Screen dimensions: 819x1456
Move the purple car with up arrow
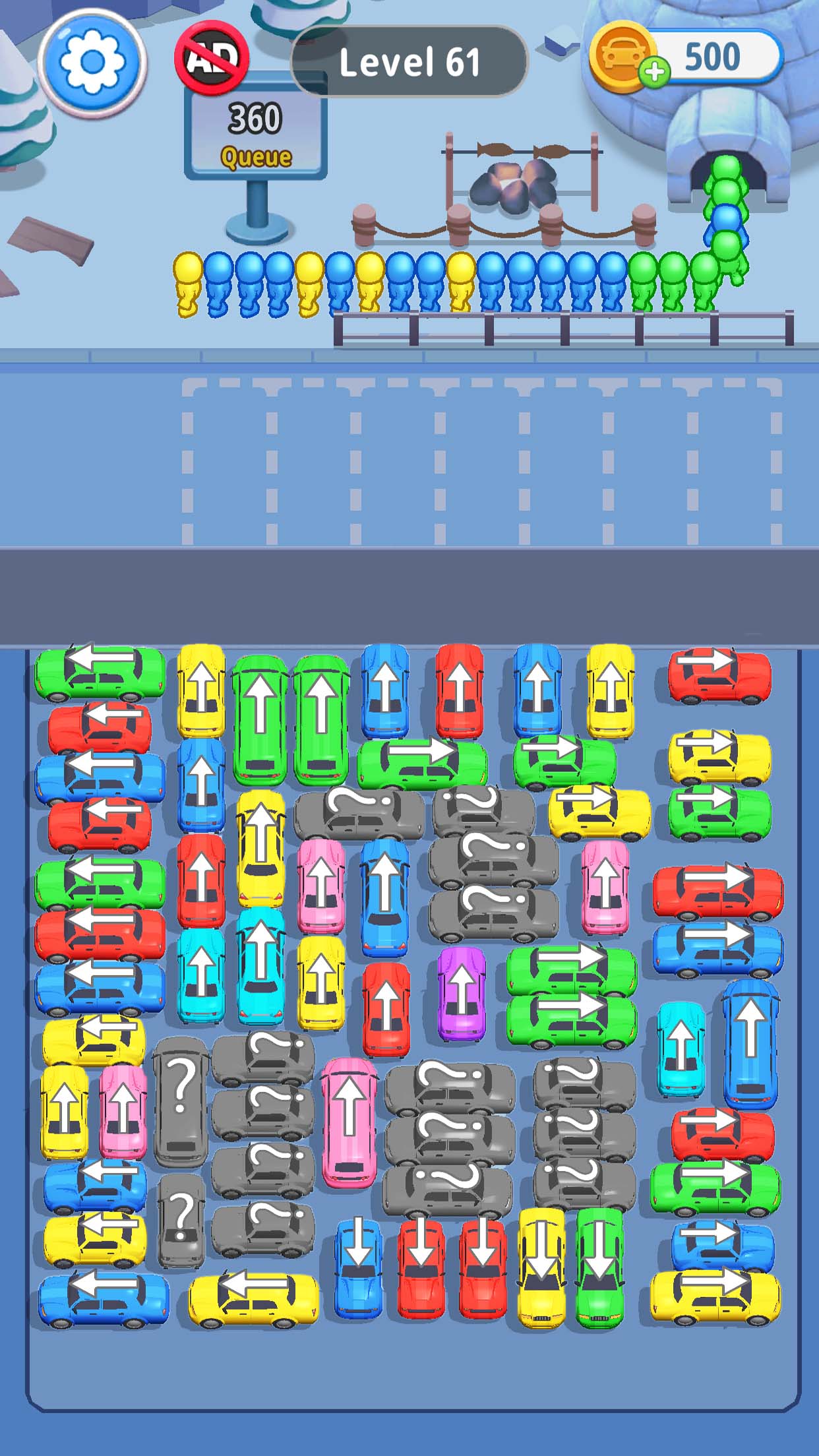[x=461, y=994]
